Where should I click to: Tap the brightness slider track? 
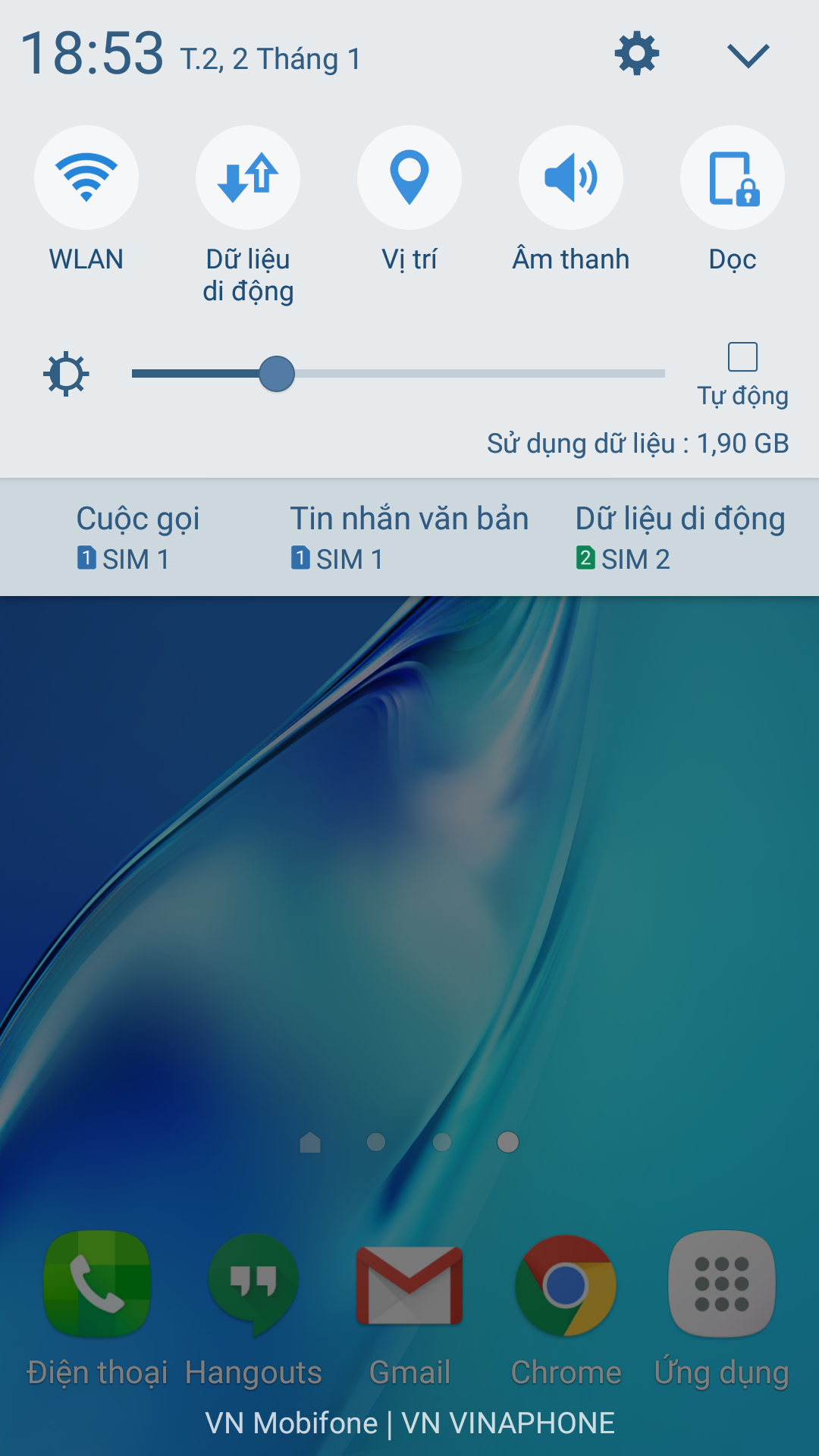[398, 373]
